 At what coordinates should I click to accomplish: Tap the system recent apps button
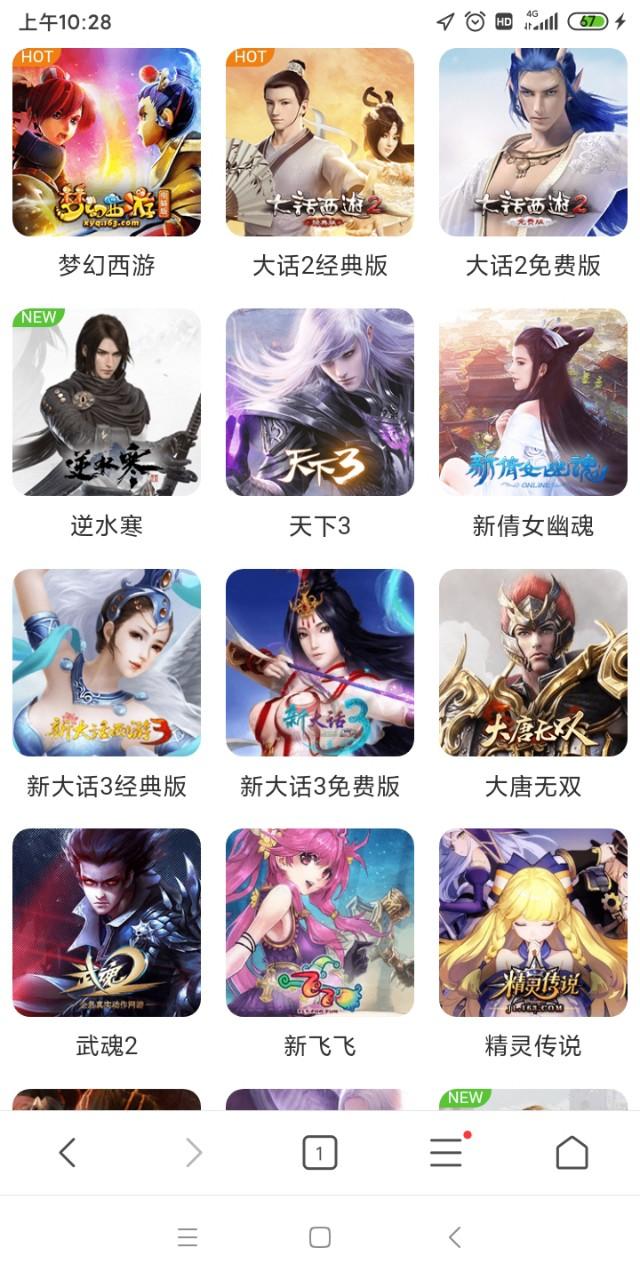(187, 1238)
